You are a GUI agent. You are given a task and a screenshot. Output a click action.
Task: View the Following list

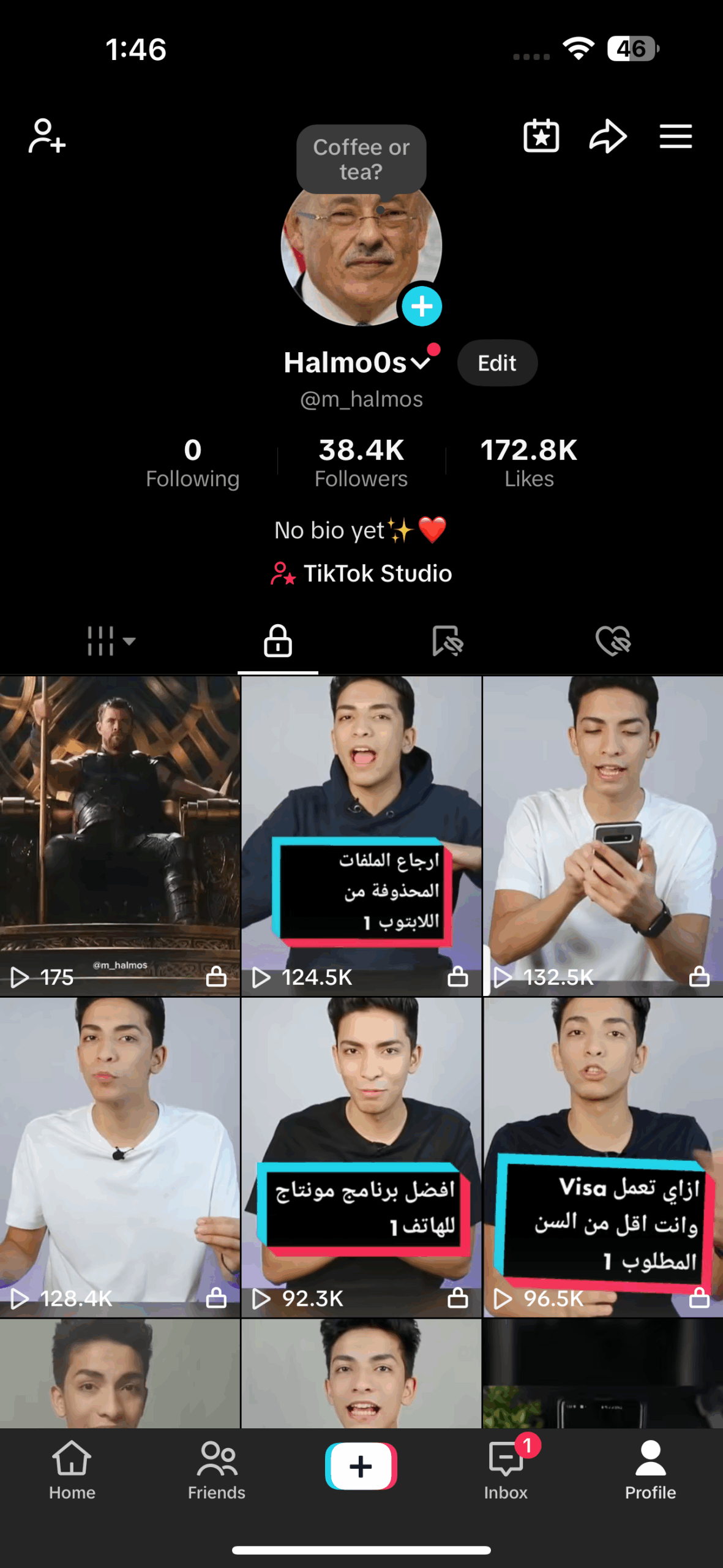[x=193, y=462]
